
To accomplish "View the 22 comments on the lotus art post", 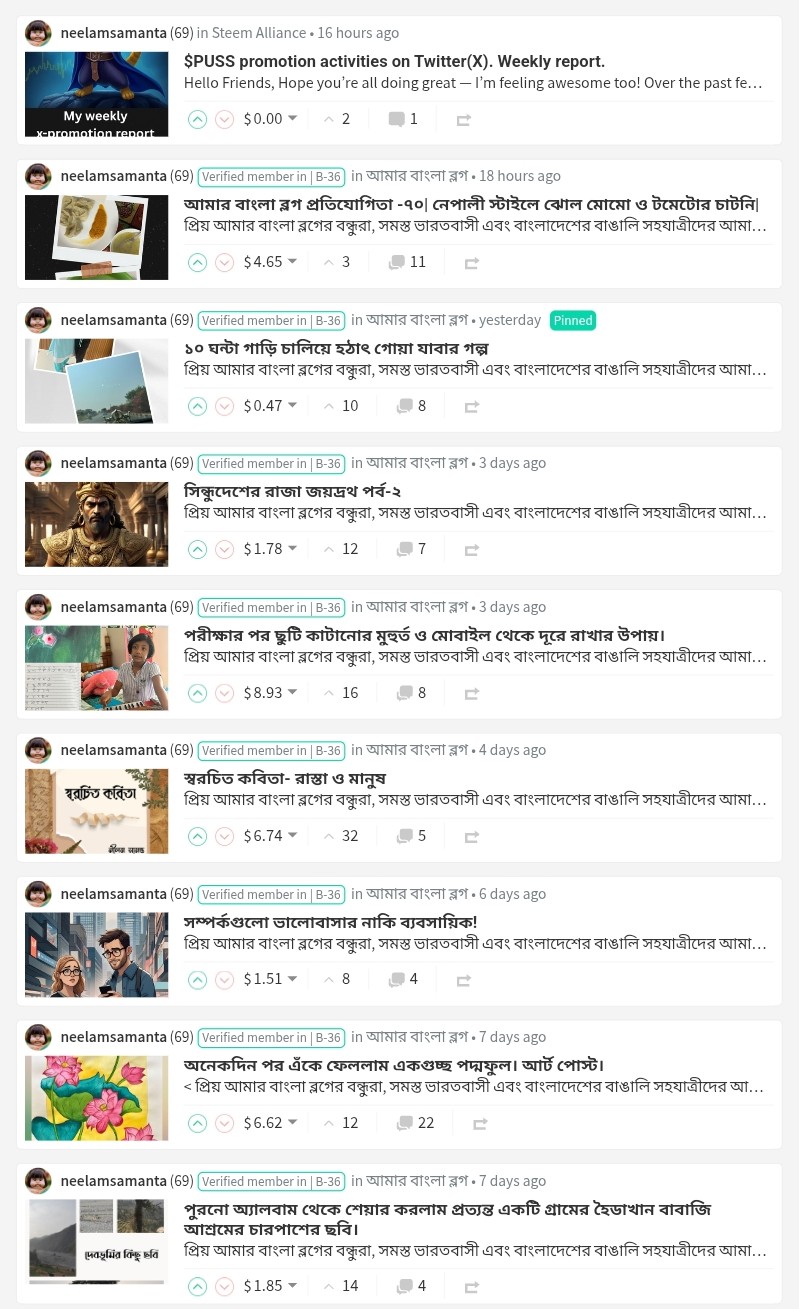I will [415, 1123].
